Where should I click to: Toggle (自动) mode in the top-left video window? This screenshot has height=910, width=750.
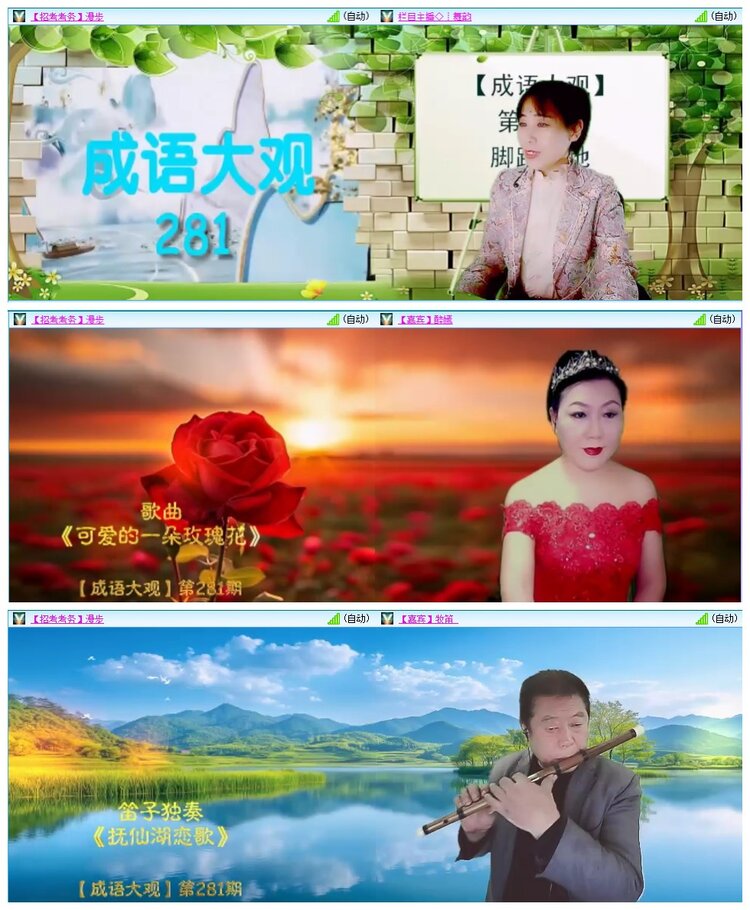(356, 15)
